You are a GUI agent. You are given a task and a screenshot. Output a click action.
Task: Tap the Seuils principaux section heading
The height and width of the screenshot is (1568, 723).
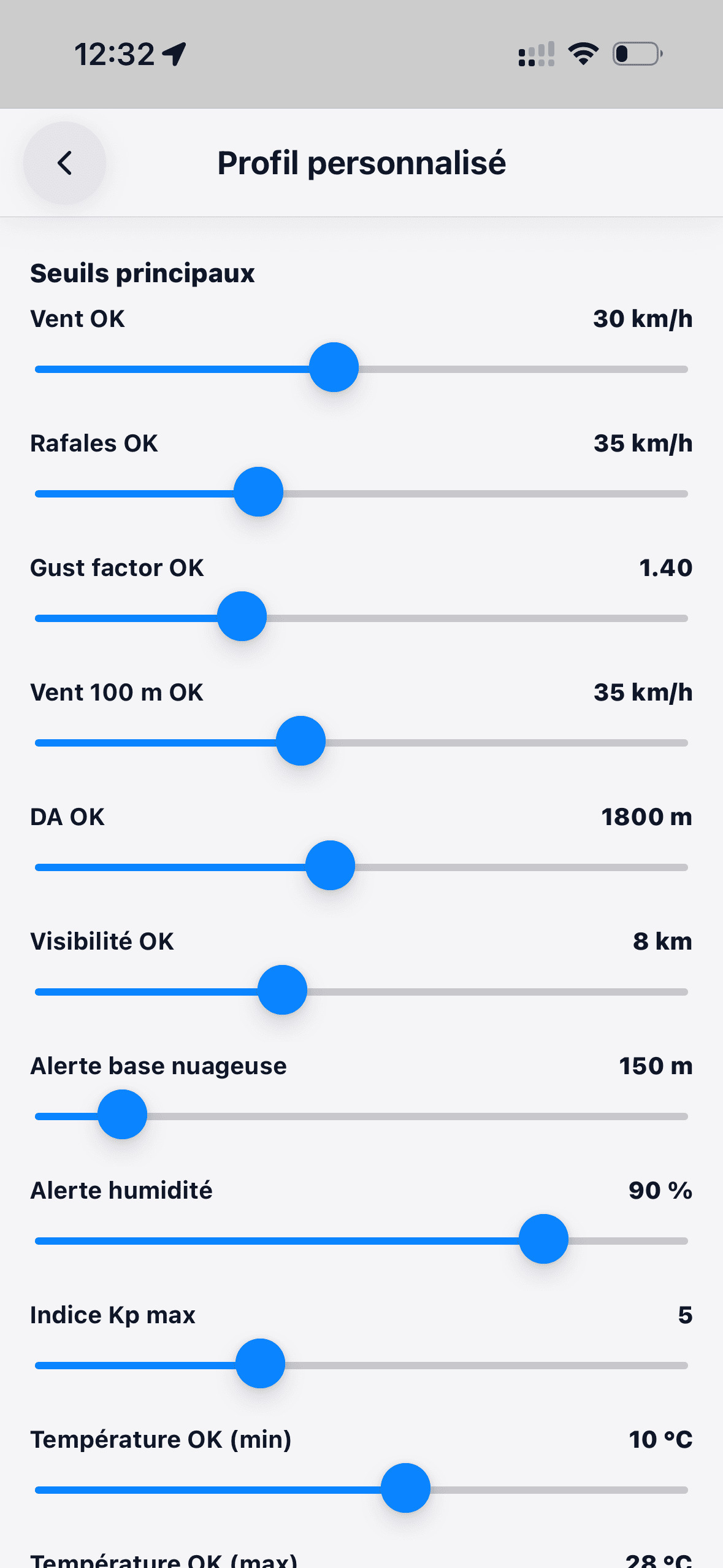142,272
